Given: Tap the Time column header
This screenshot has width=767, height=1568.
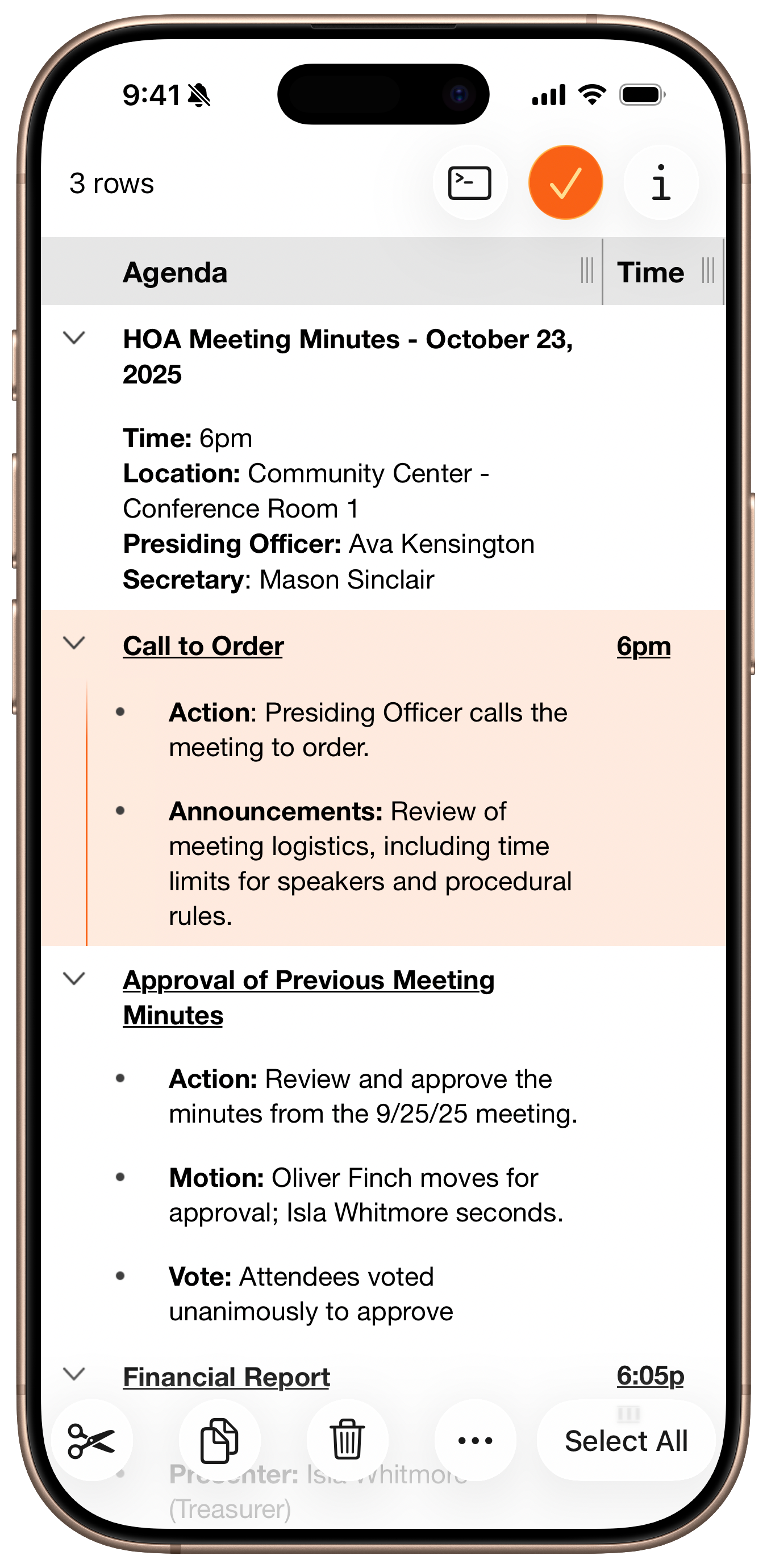Looking at the screenshot, I should (x=650, y=272).
